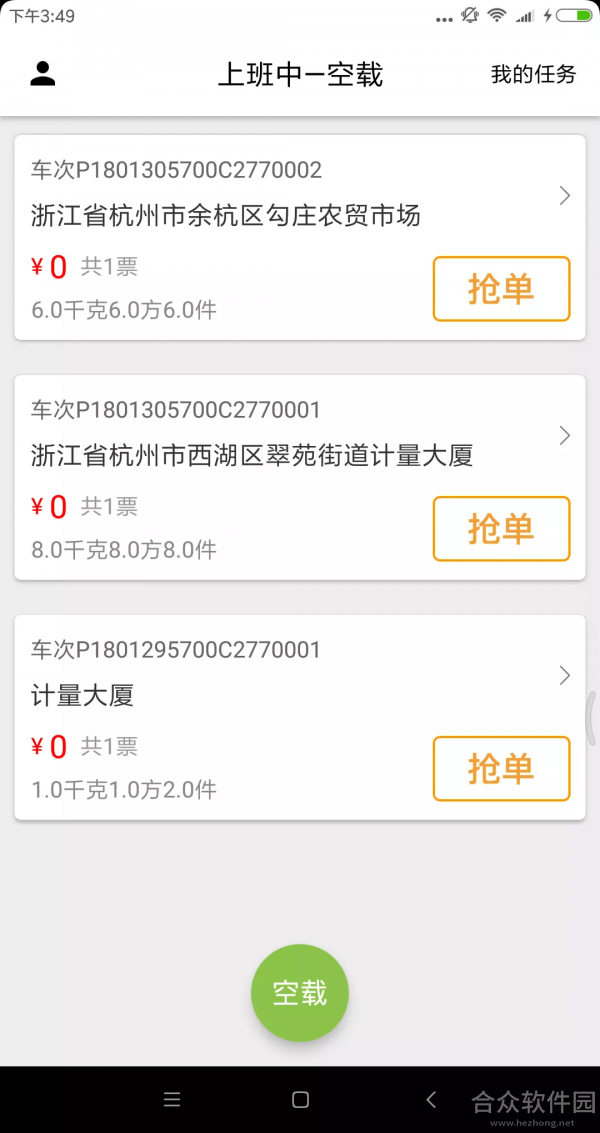Open 我的任务 in the top bar
Viewport: 600px width, 1133px height.
[x=533, y=74]
